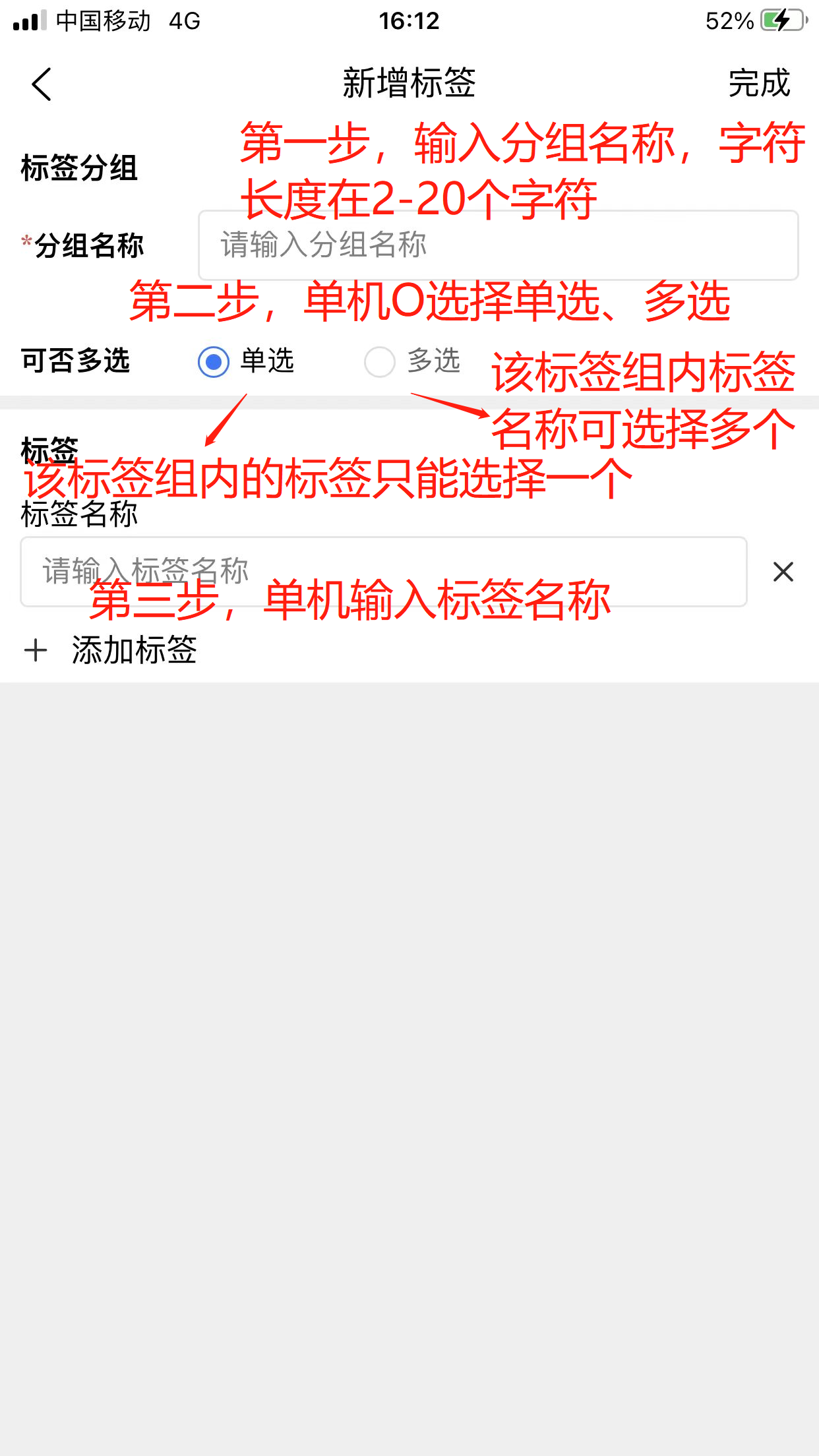The image size is (819, 1456).
Task: Focus the 分组名称 input field
Action: point(498,245)
